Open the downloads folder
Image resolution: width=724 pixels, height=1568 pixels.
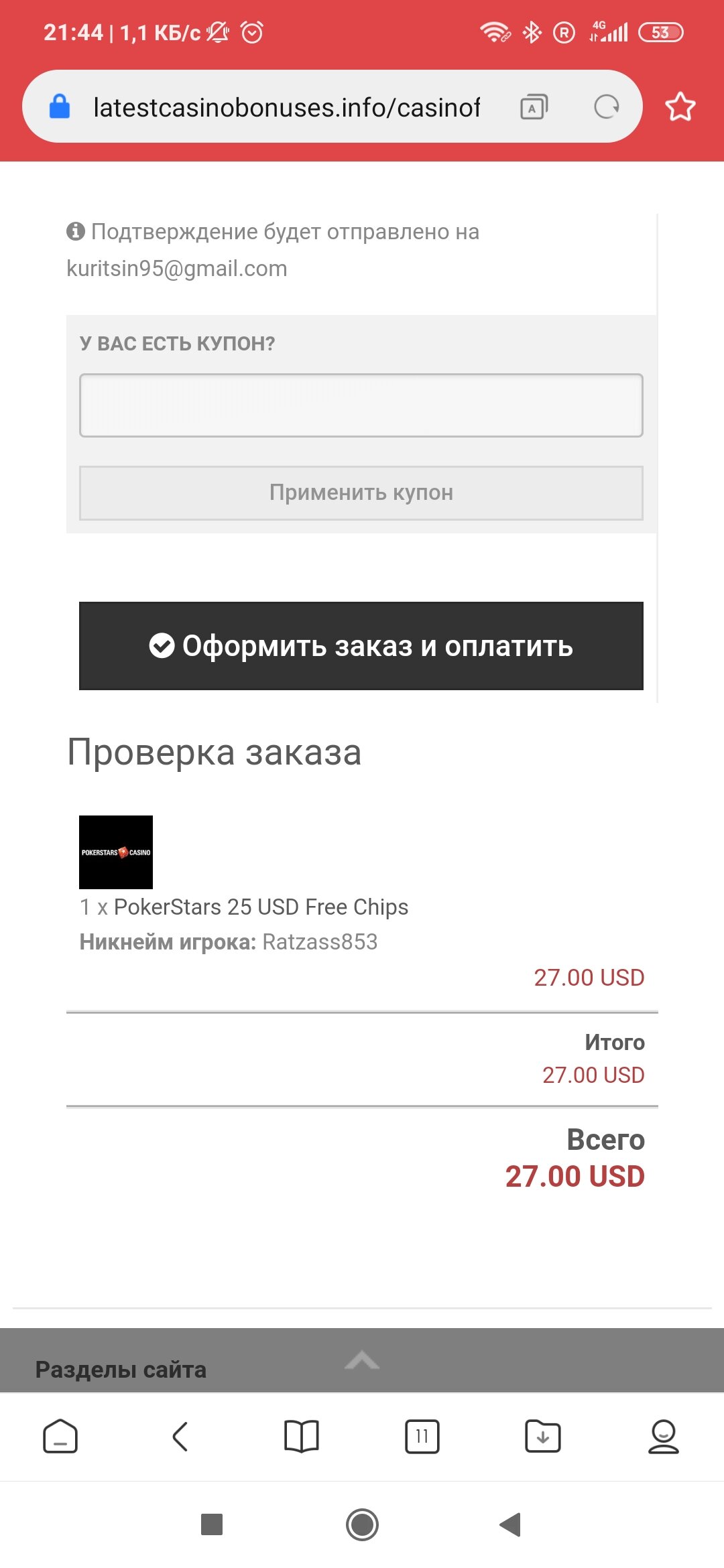543,1437
